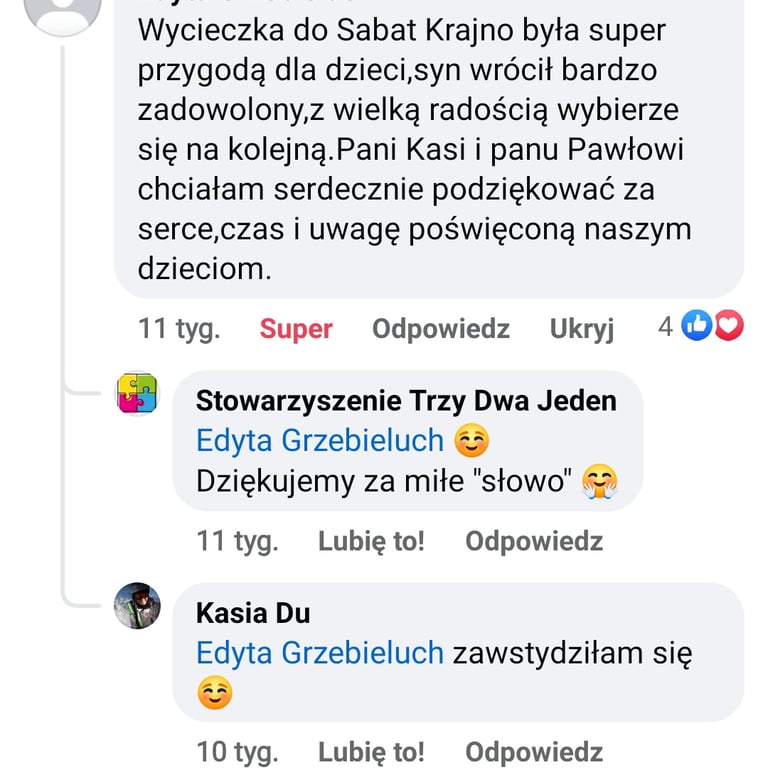
Task: Open Kasia Du's profile picture
Action: (x=137, y=605)
